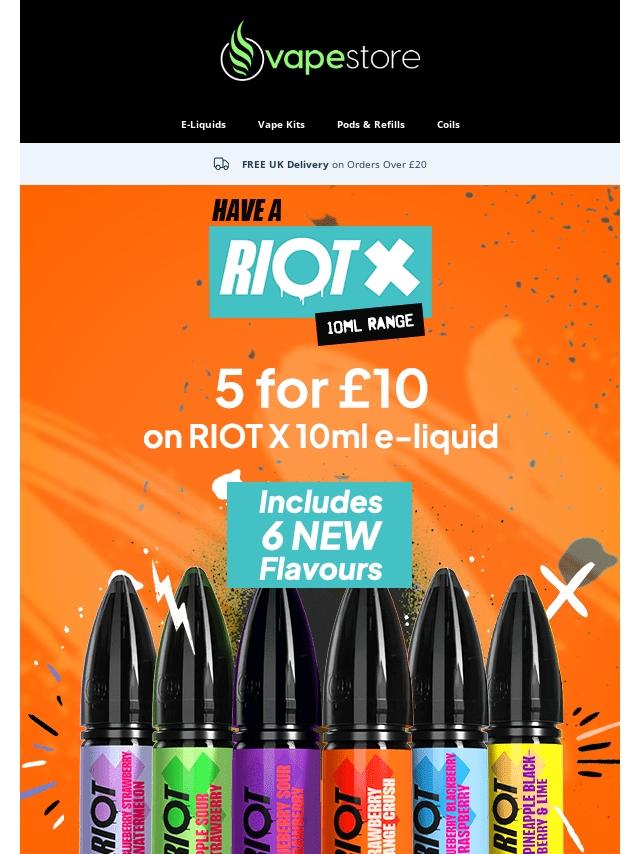The image size is (640, 854).
Task: Go to the Vape Kits section
Action: 281,125
